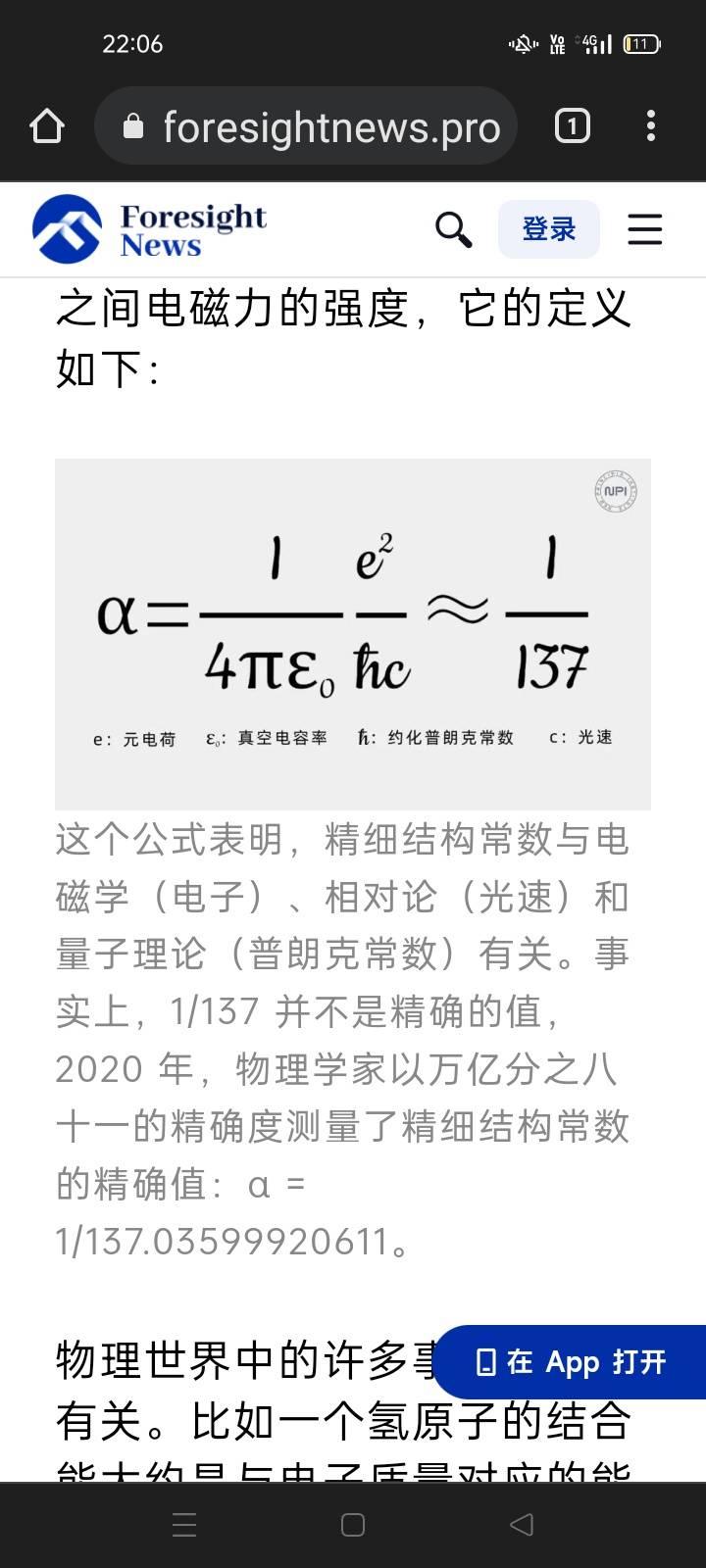
Task: Open recent apps from the navigation bar
Action: click(x=184, y=1525)
